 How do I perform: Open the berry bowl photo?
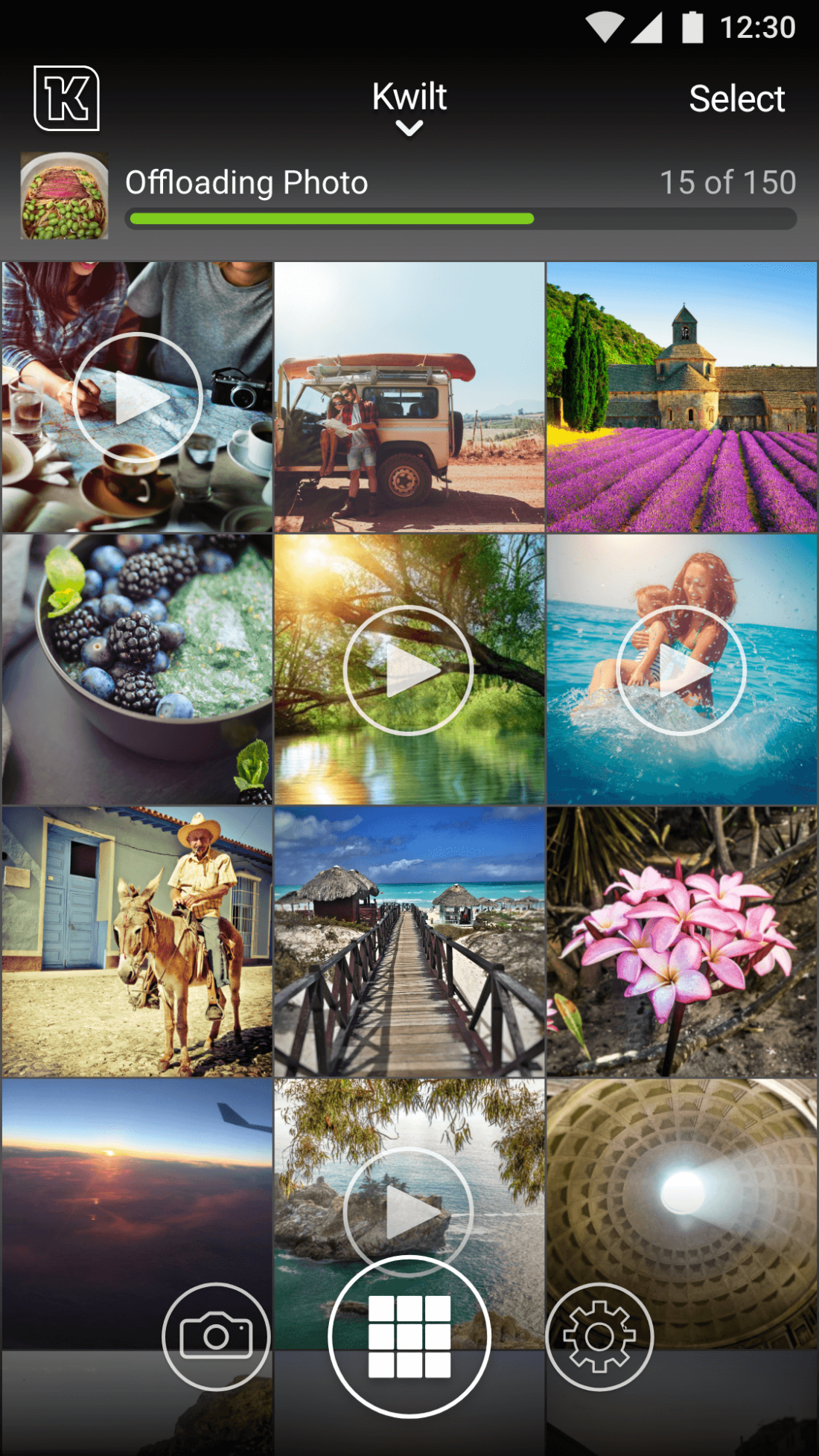(x=137, y=669)
